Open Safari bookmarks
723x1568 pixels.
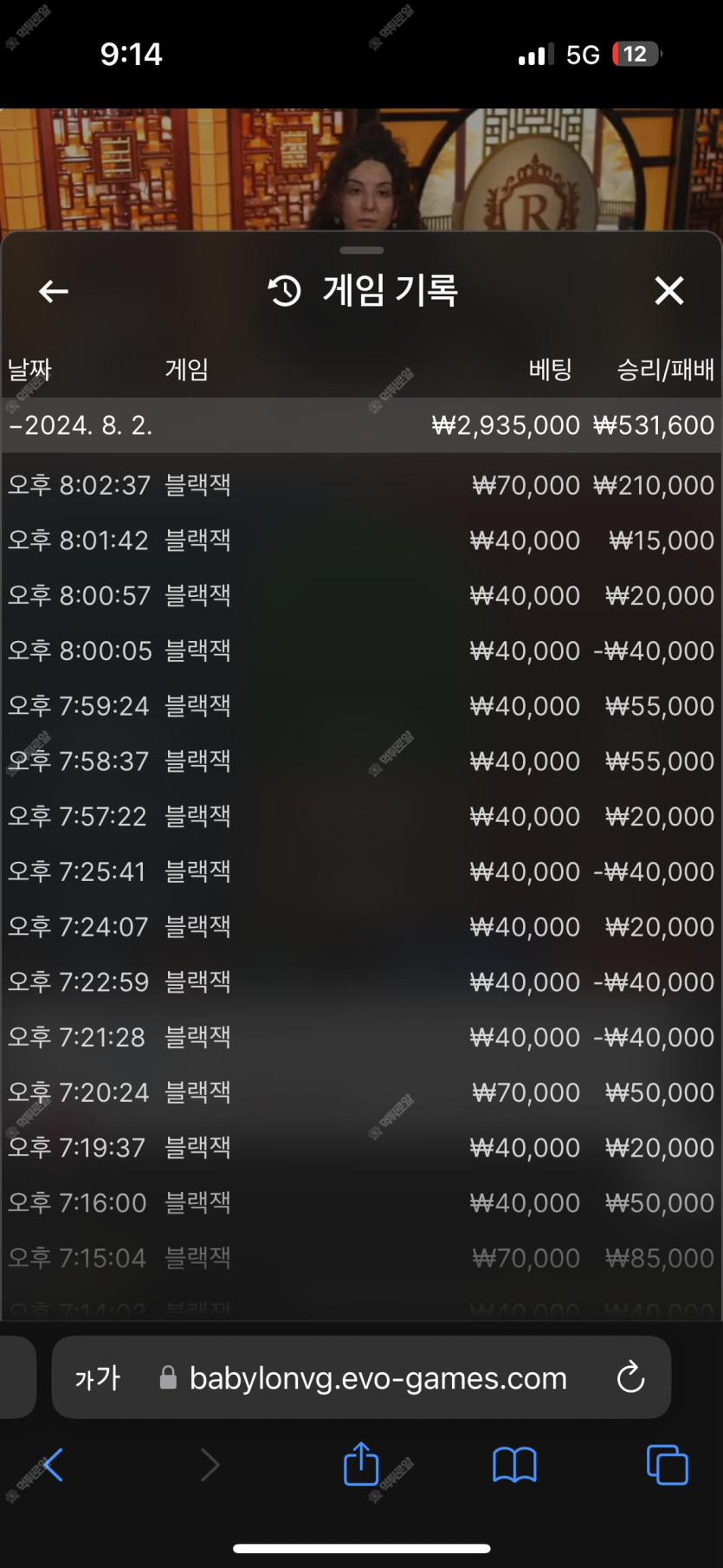514,1465
